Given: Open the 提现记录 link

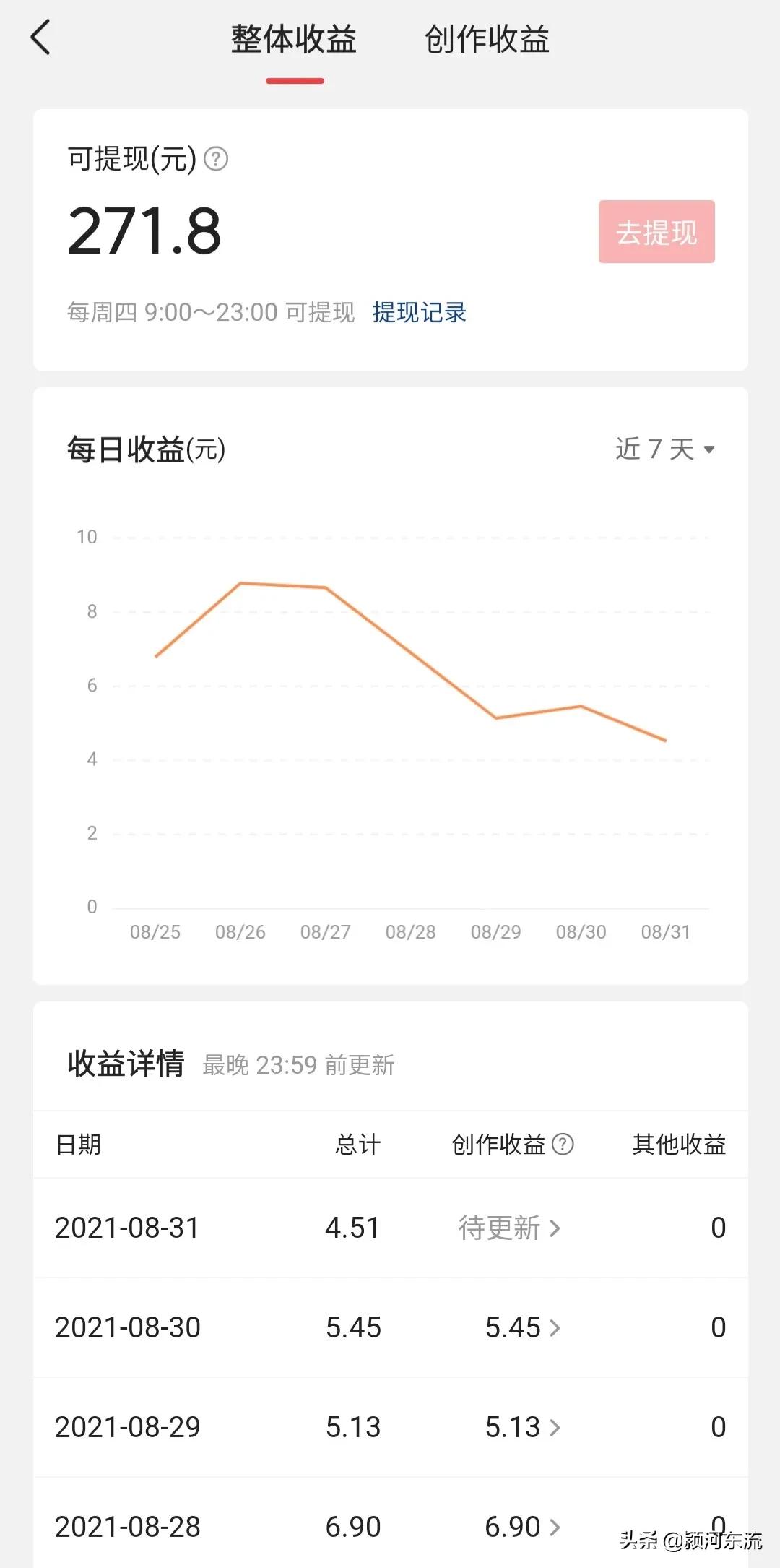Looking at the screenshot, I should (420, 312).
